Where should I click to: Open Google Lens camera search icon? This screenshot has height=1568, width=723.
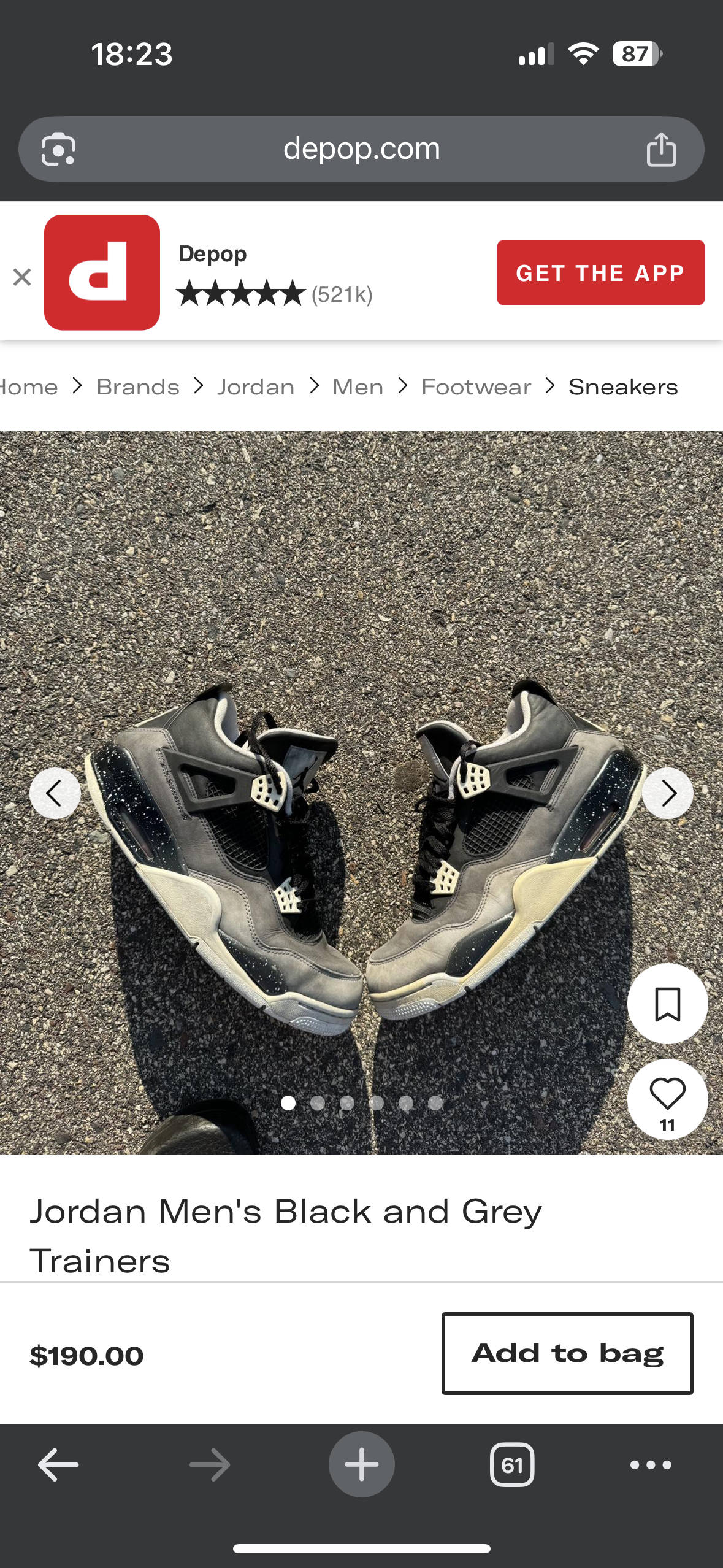pyautogui.click(x=58, y=150)
